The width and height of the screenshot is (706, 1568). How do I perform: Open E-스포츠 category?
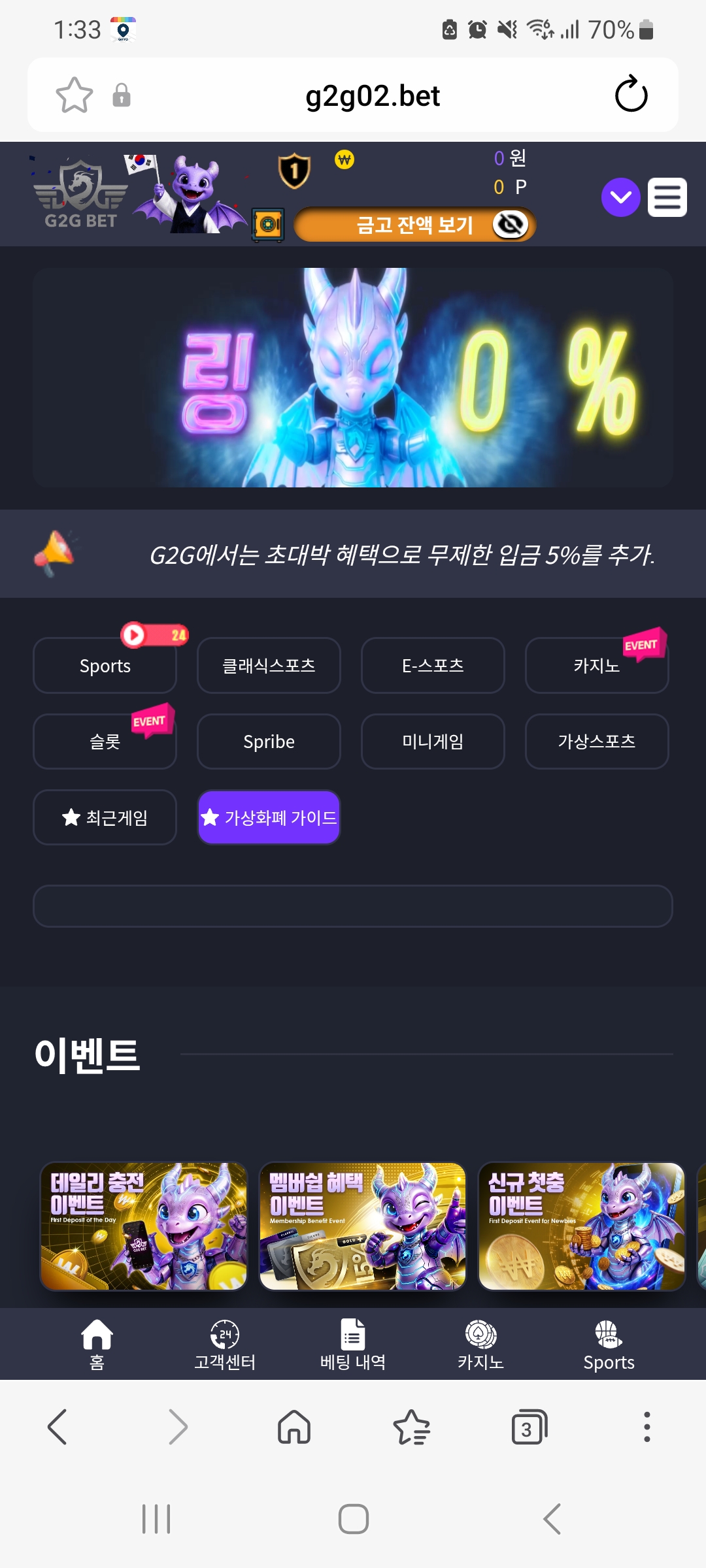pyautogui.click(x=433, y=665)
